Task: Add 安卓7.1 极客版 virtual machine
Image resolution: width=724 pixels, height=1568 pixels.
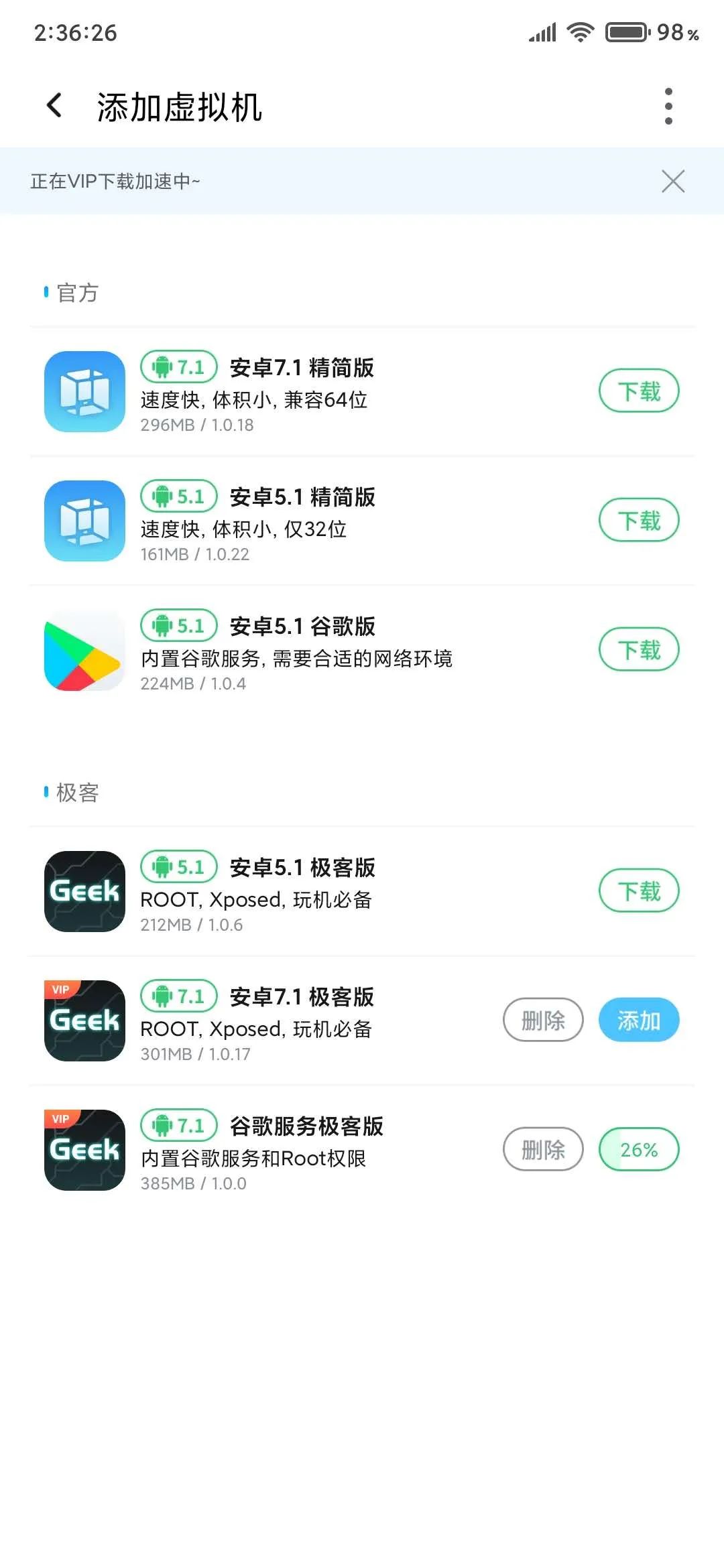Action: pos(639,1020)
